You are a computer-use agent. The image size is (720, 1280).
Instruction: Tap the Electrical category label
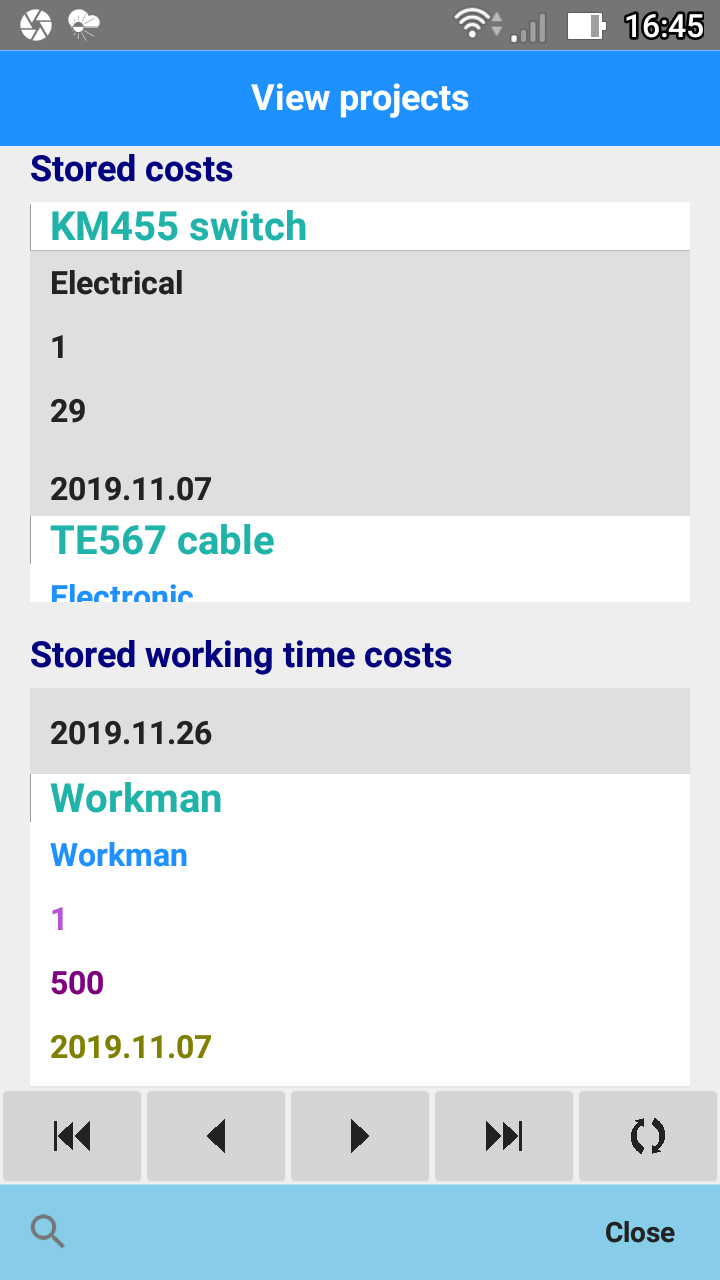pyautogui.click(x=116, y=283)
